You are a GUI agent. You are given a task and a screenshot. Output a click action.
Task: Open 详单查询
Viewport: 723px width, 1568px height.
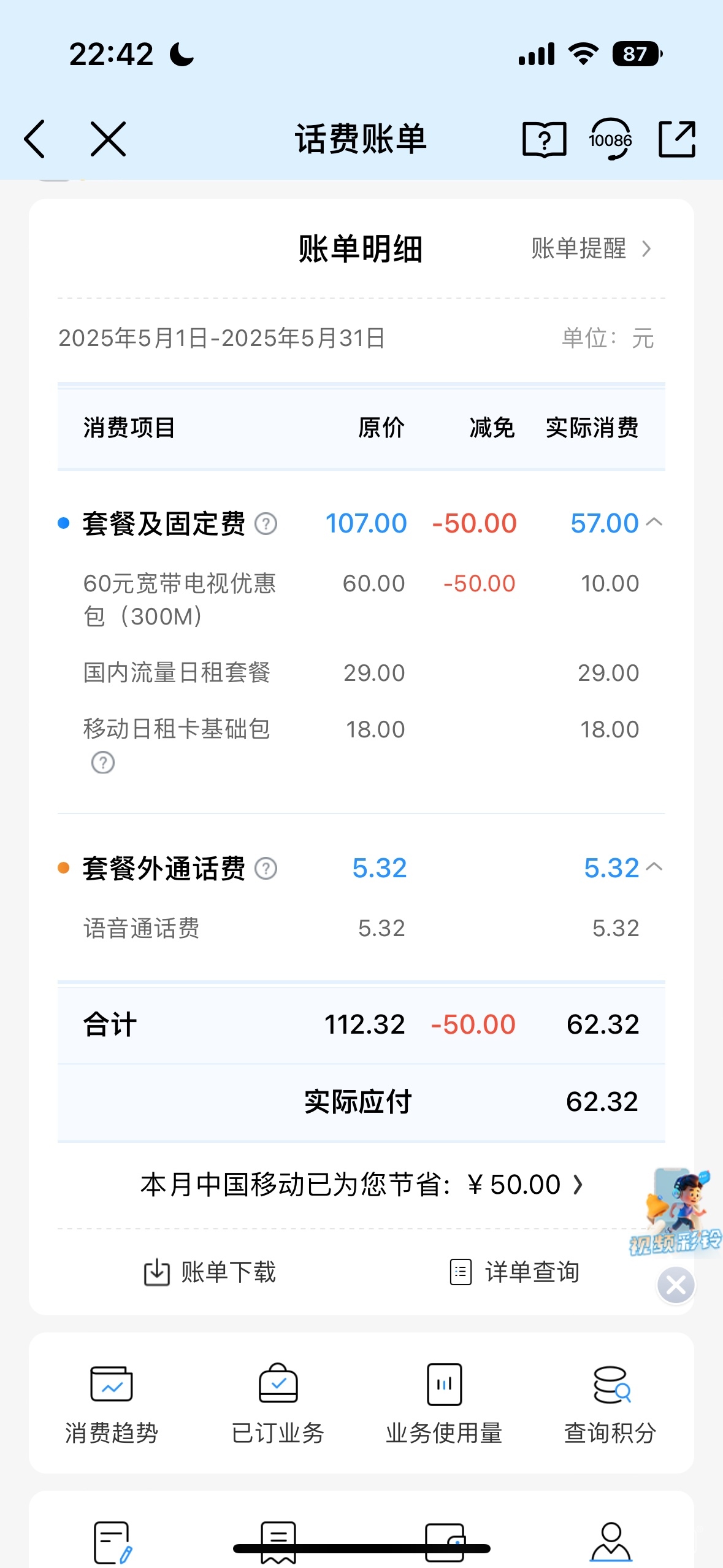tap(515, 1272)
